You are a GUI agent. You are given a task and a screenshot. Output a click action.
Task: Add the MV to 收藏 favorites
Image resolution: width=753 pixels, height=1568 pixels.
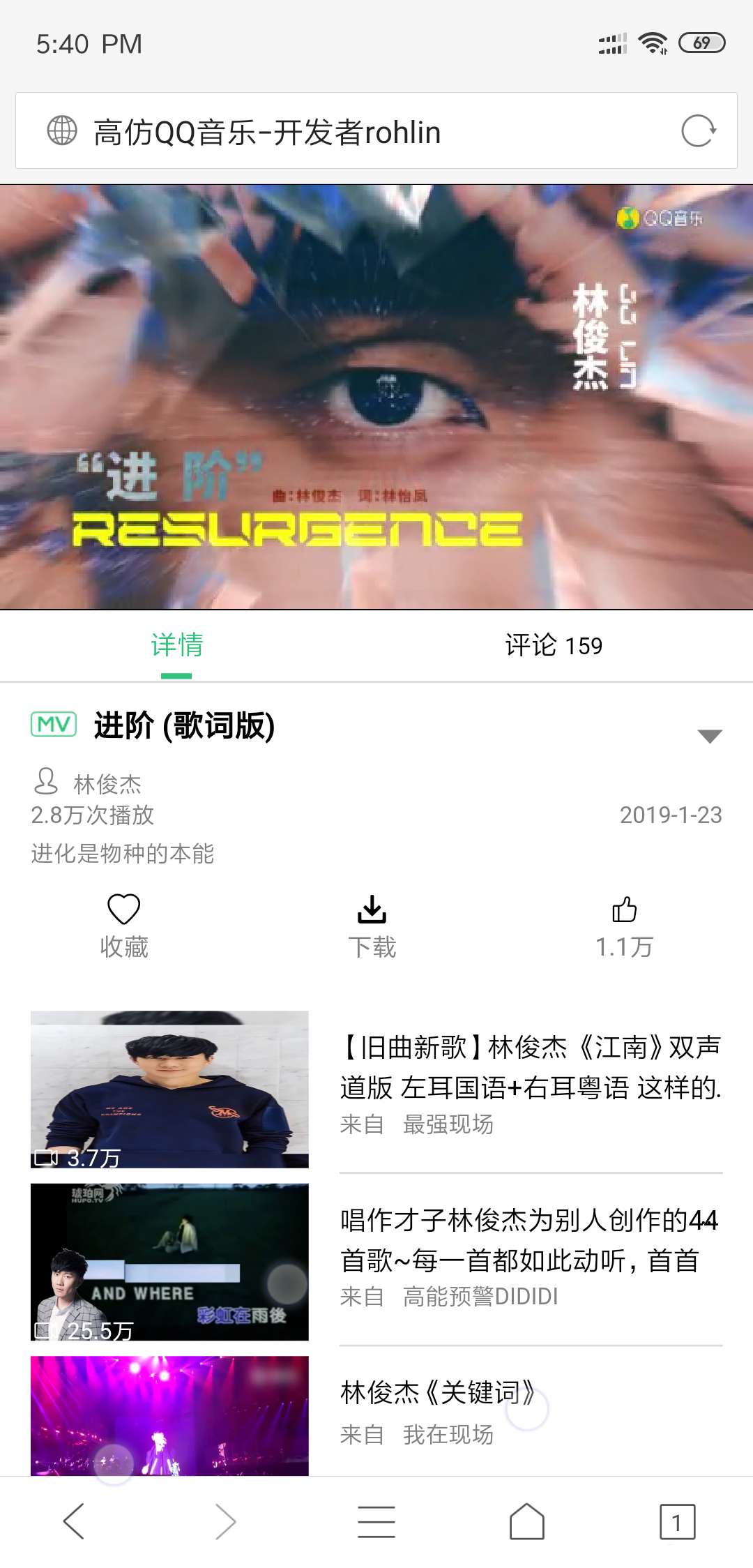click(x=124, y=925)
